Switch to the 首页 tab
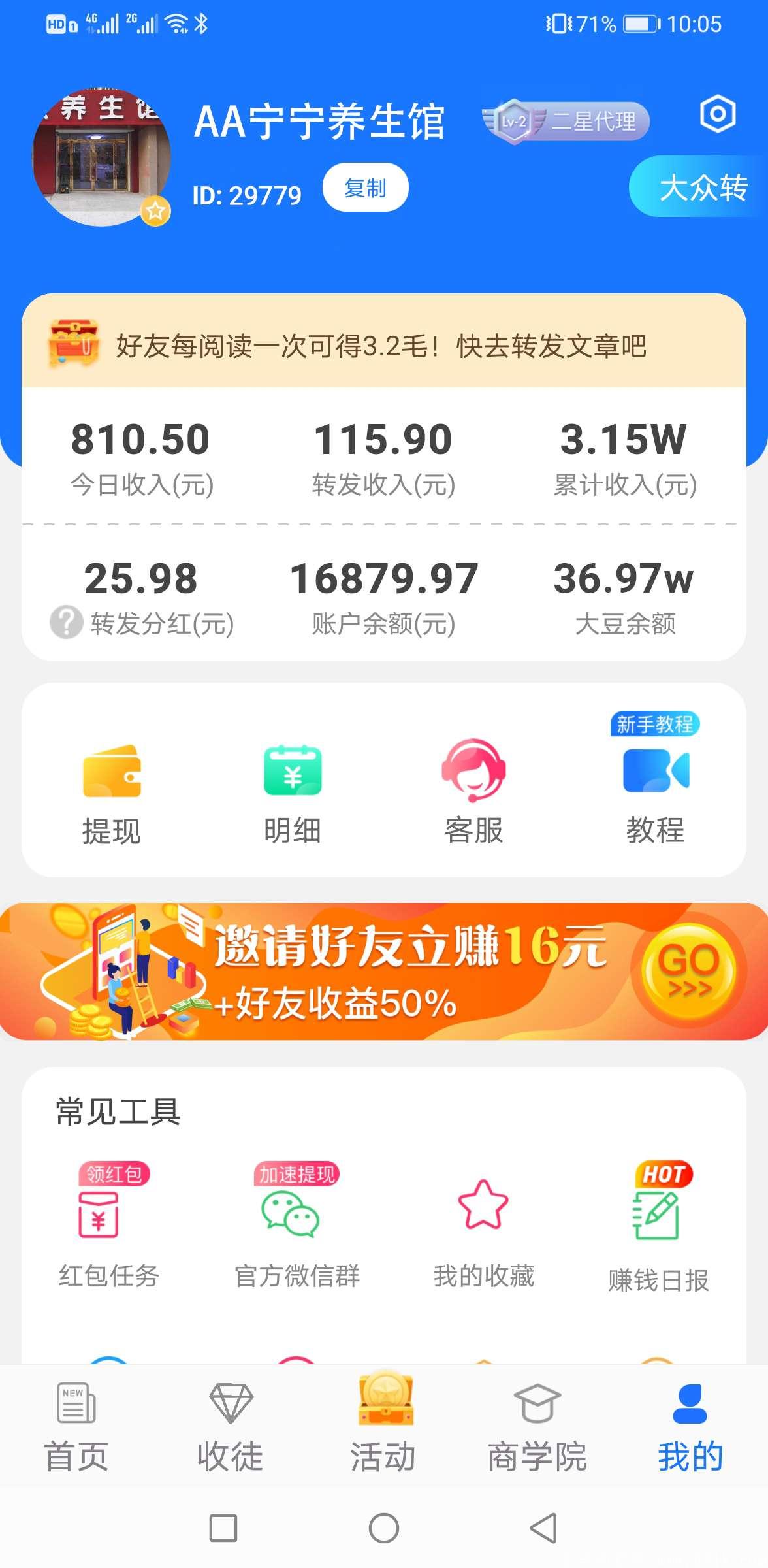 tap(76, 1427)
